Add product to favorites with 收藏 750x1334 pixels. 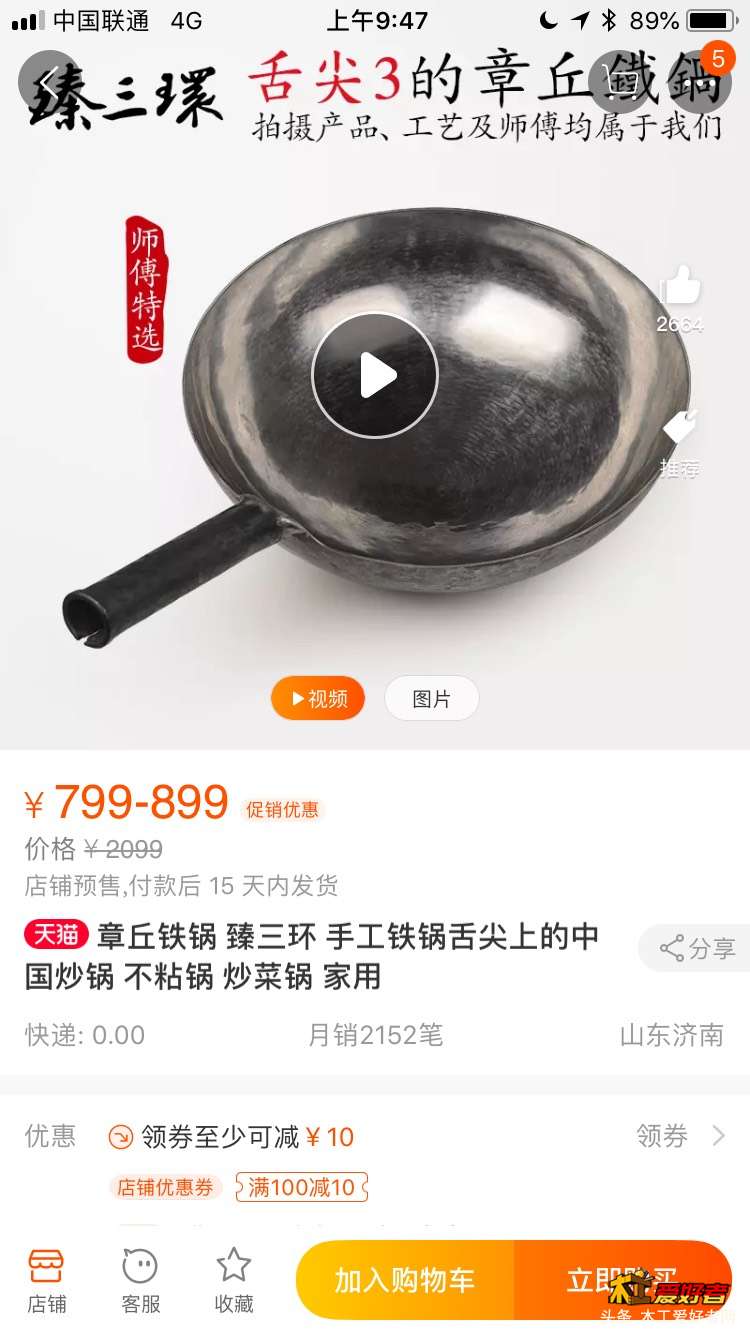(234, 1281)
